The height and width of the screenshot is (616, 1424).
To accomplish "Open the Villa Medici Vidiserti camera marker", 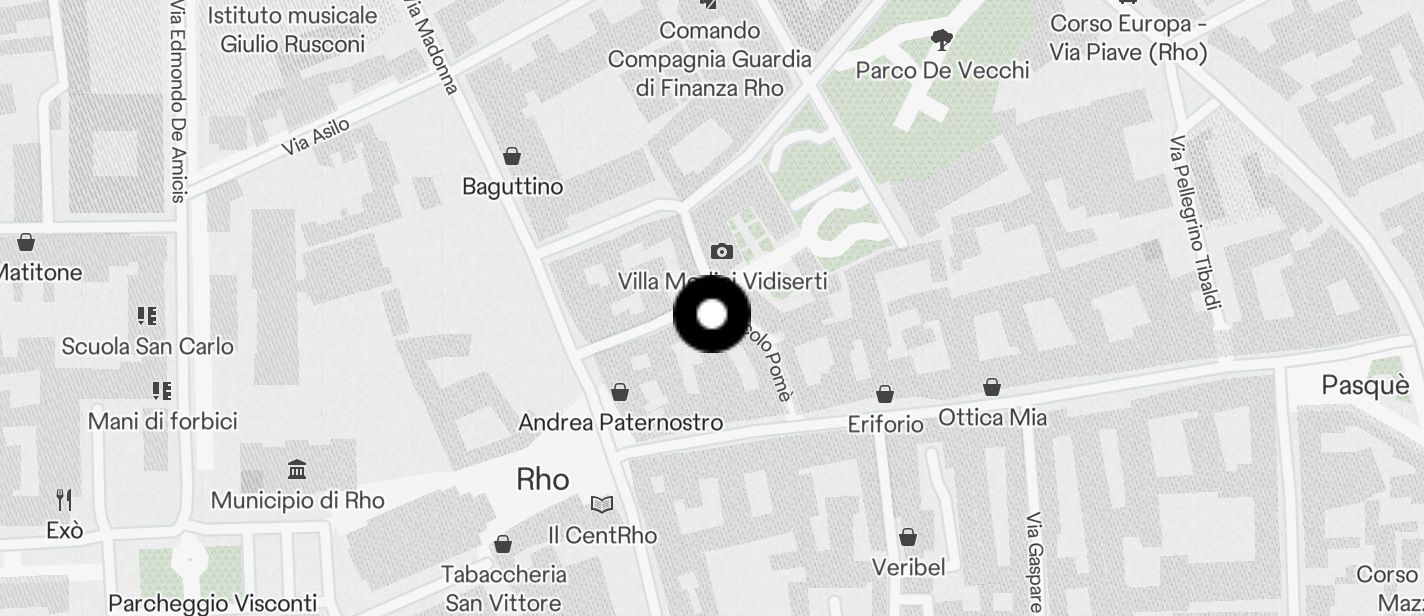I will (x=721, y=251).
